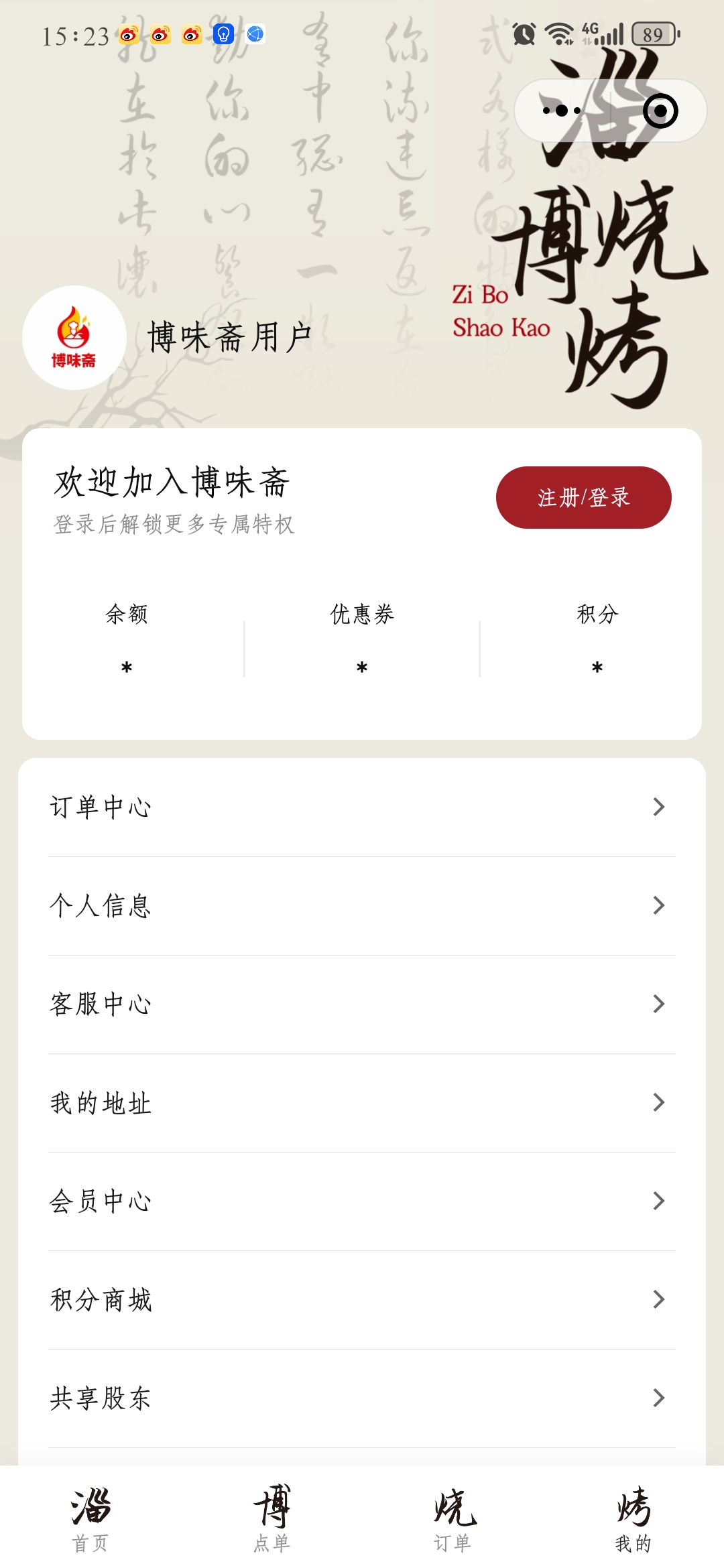
Task: Tap the 注册/登录 button
Action: click(x=583, y=497)
